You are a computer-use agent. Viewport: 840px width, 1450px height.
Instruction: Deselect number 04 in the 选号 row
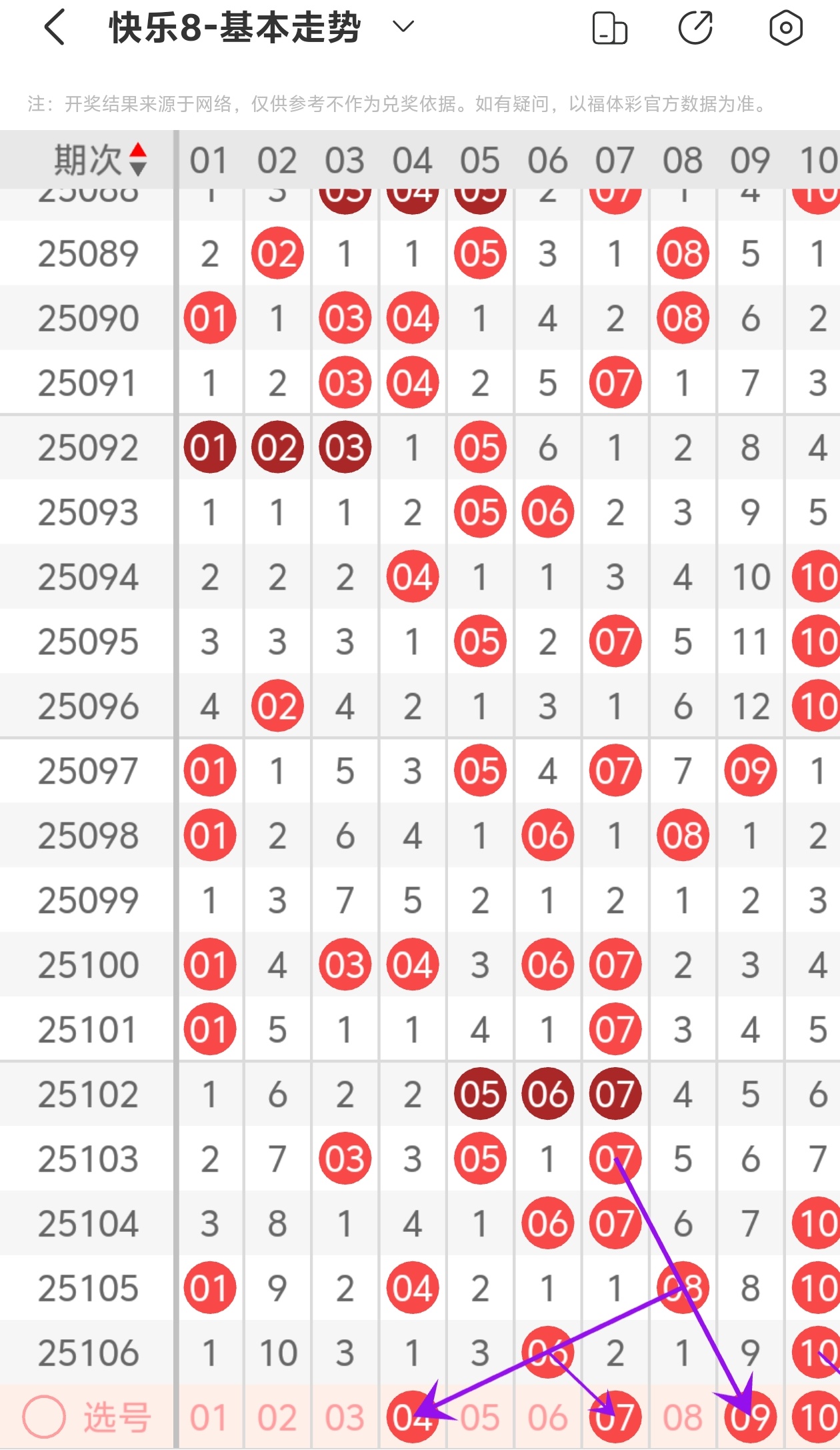pyautogui.click(x=413, y=1417)
